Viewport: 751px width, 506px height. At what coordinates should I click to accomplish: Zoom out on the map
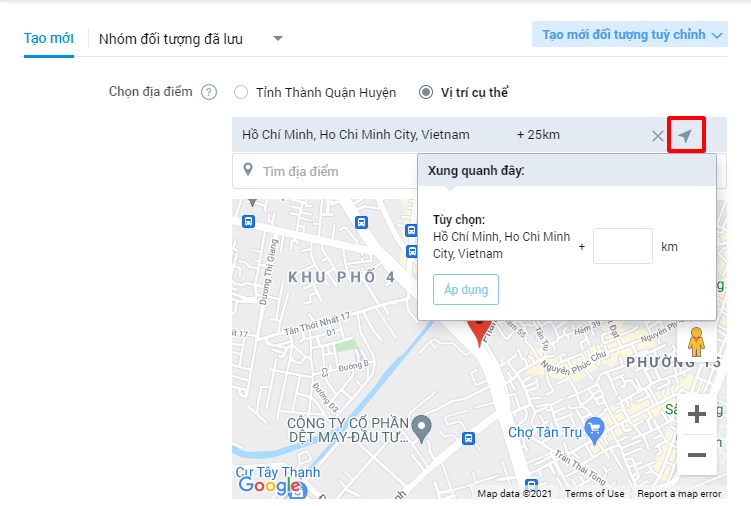[697, 455]
